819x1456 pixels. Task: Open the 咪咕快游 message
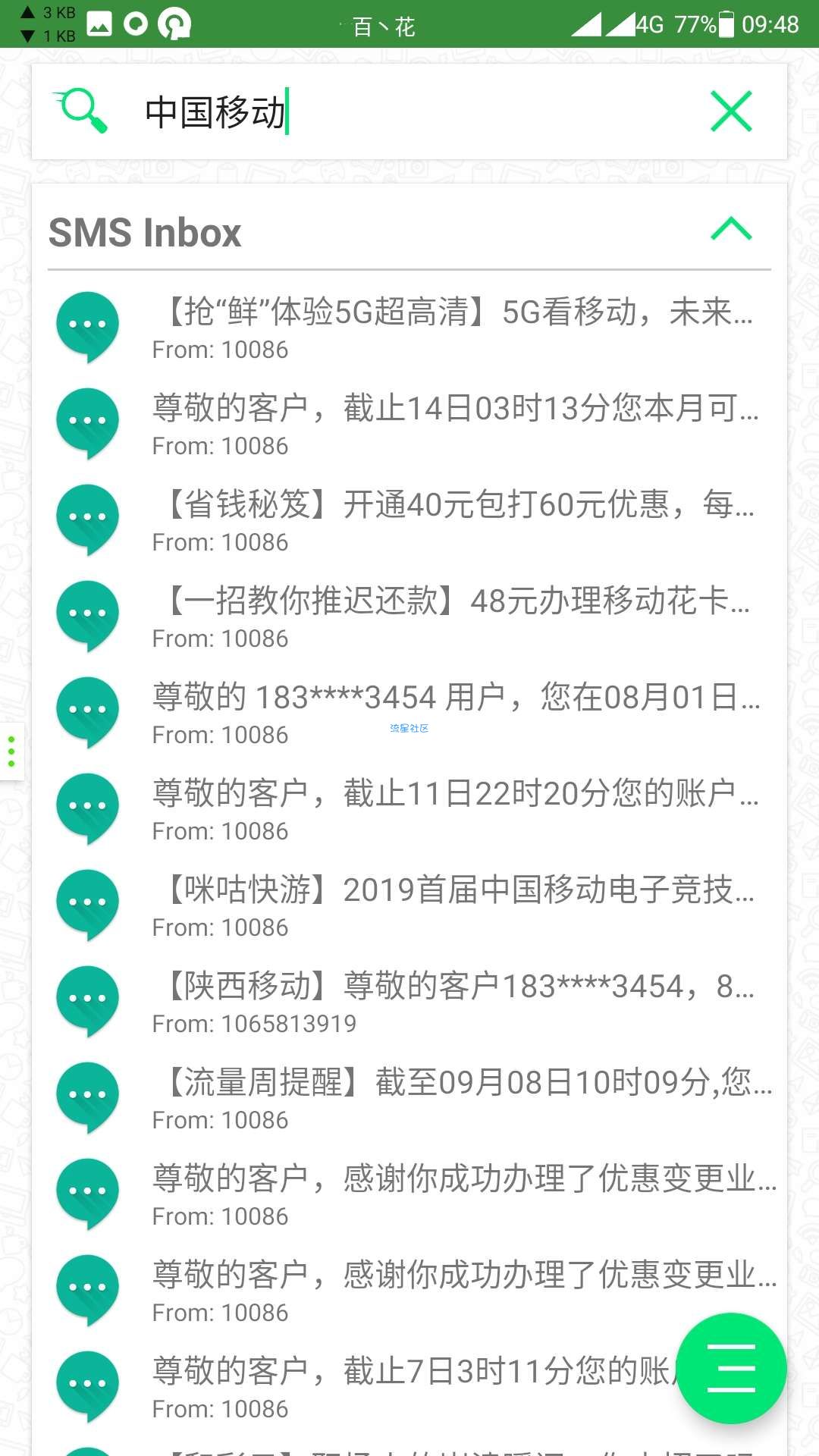pyautogui.click(x=409, y=906)
